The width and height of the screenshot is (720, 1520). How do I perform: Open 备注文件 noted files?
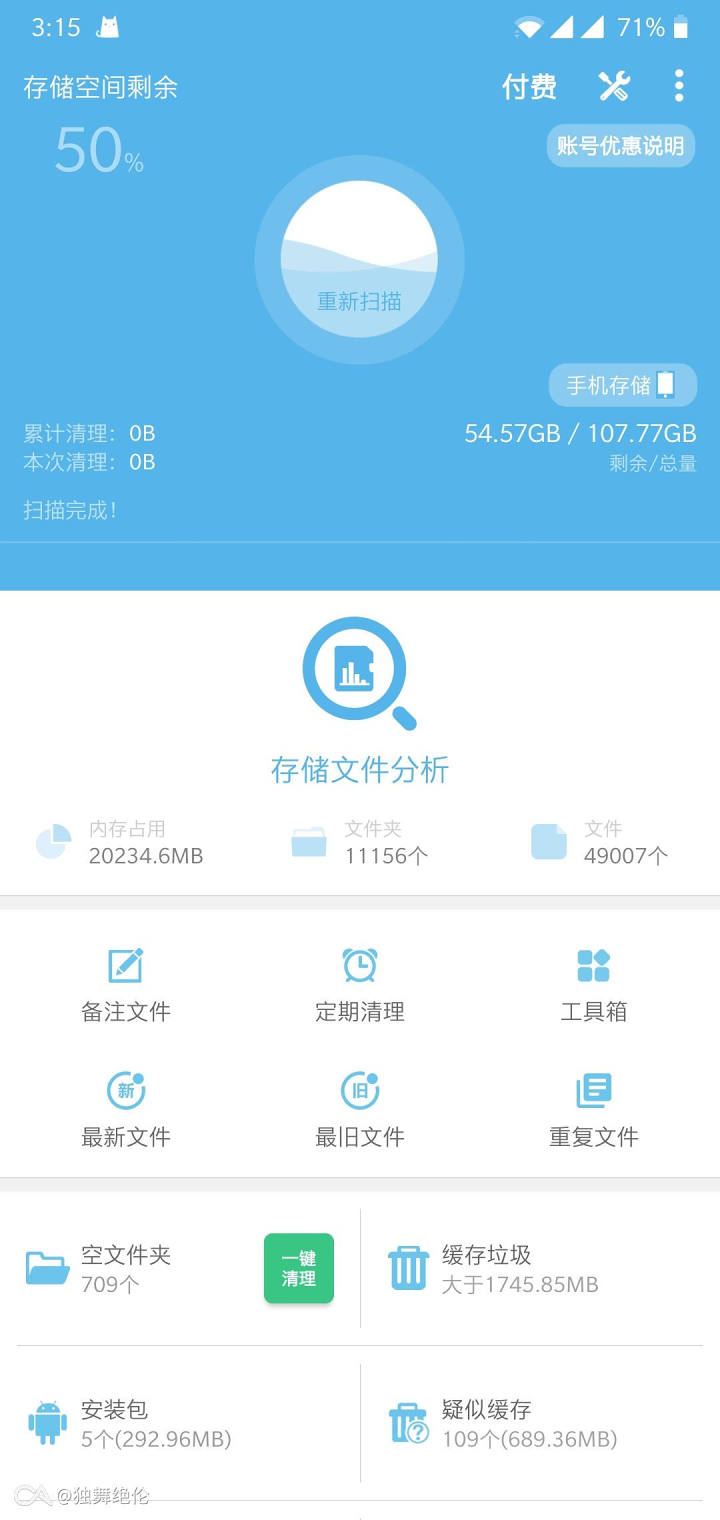point(126,985)
